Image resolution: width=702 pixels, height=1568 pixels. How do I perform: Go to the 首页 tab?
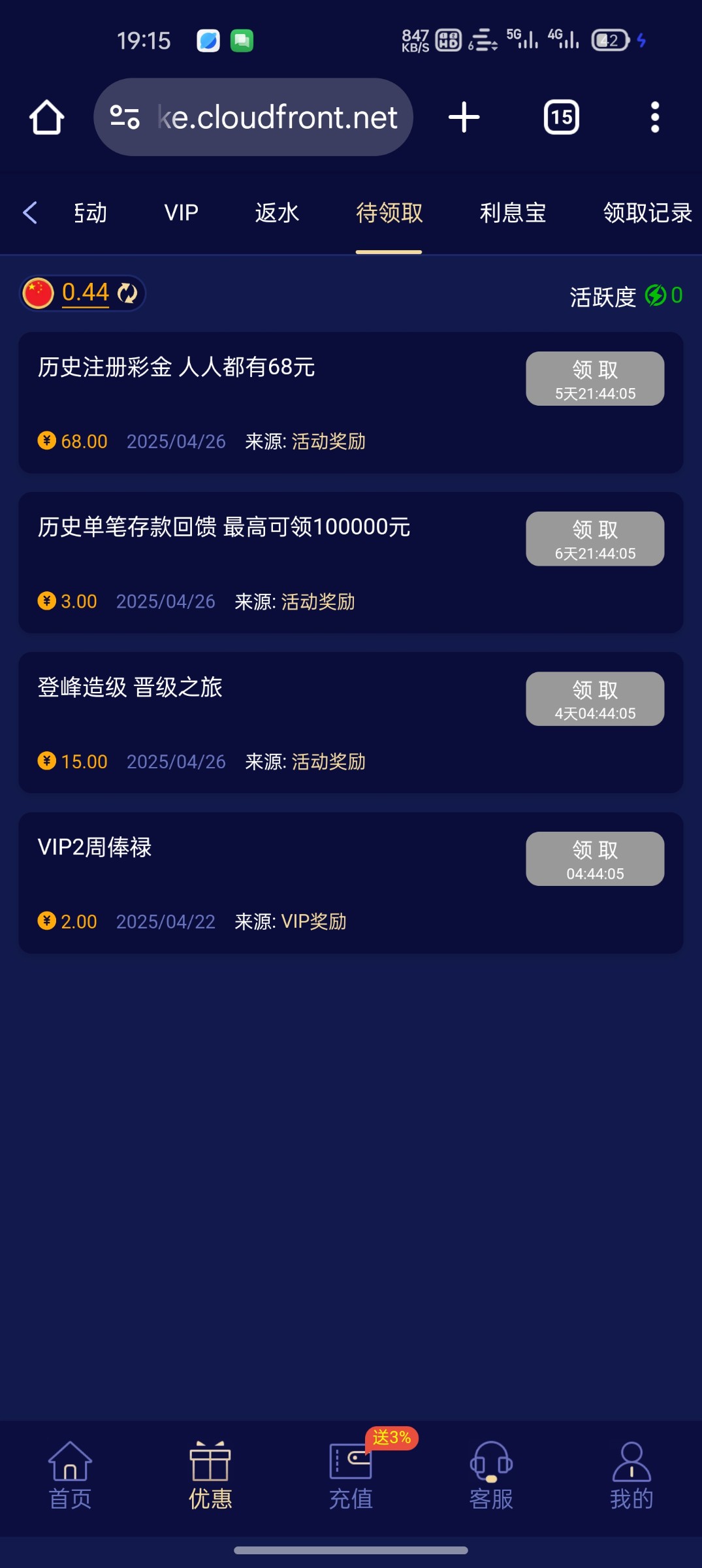70,1477
